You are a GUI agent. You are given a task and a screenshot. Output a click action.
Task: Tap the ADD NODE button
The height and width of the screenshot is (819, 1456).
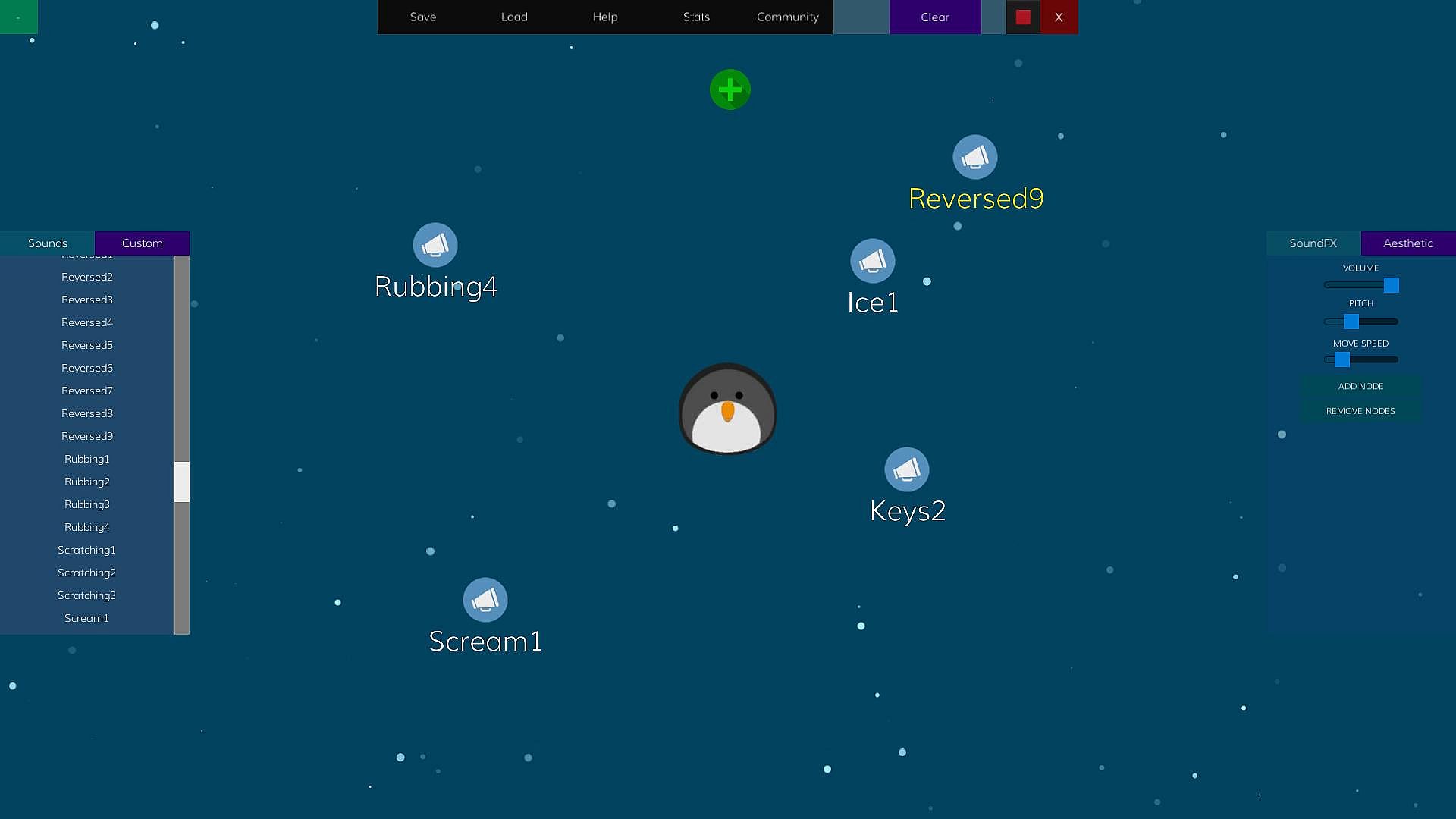1360,386
